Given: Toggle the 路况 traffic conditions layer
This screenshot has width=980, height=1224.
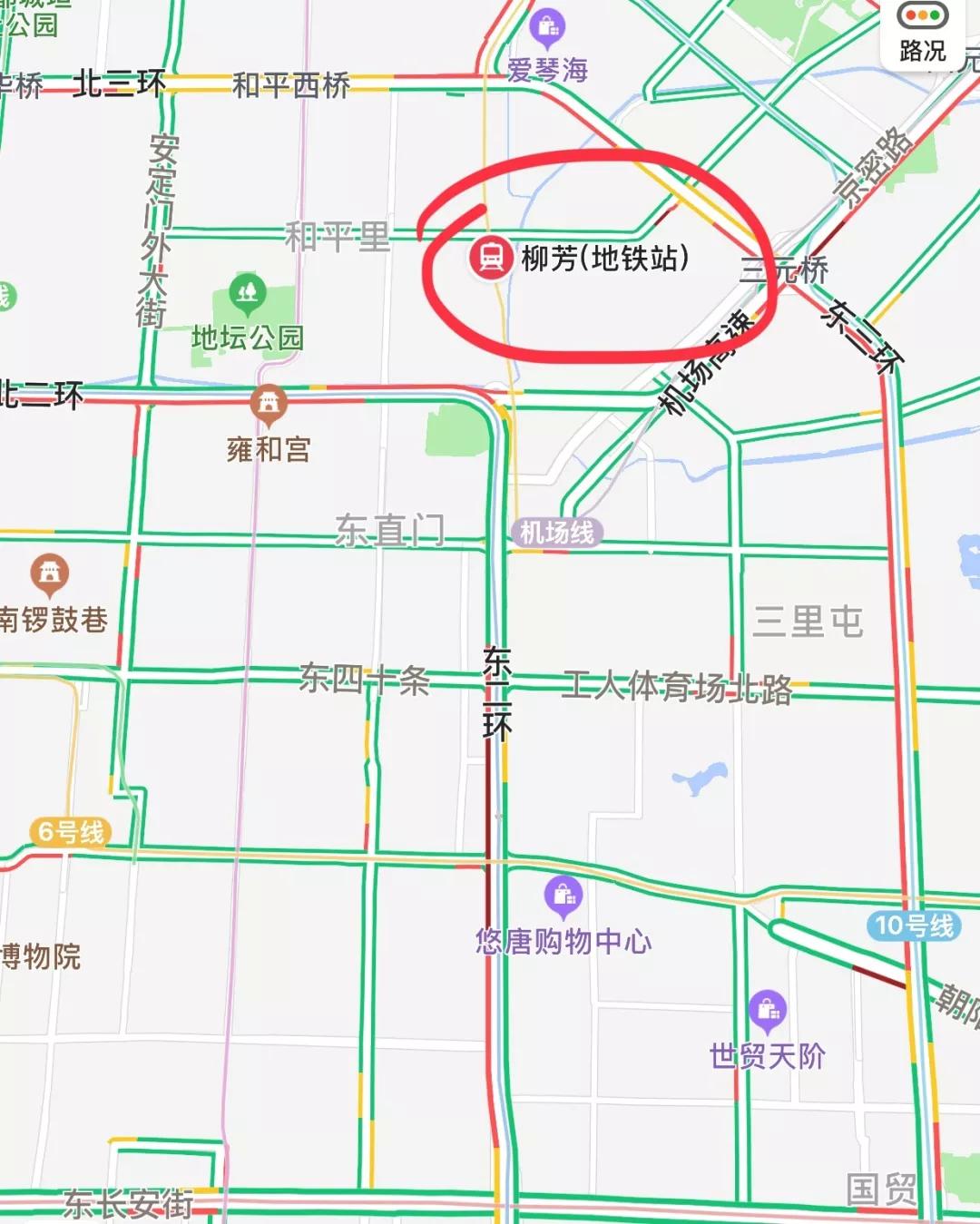Looking at the screenshot, I should 925,27.
